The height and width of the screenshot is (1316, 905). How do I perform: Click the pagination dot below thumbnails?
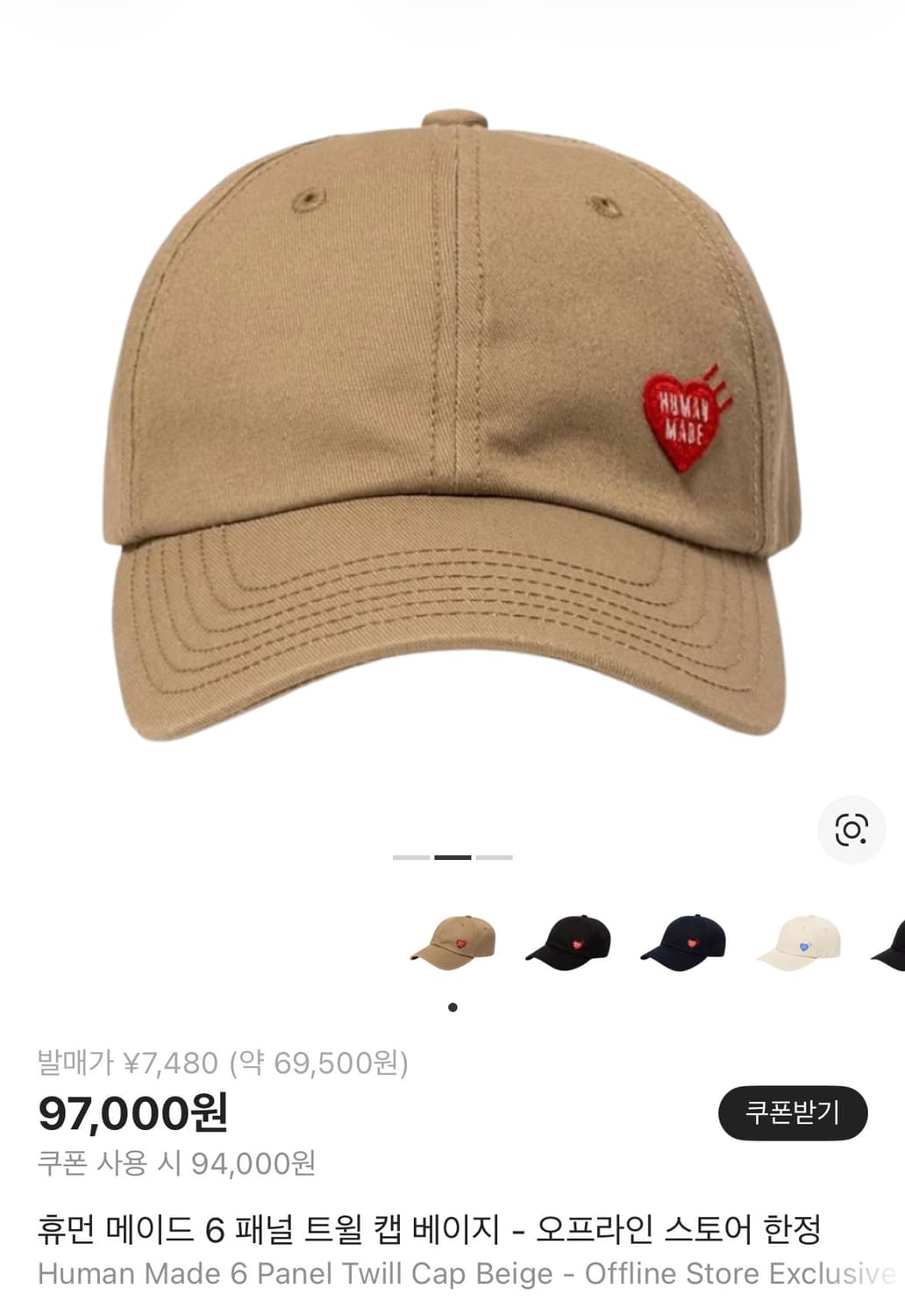click(453, 1006)
